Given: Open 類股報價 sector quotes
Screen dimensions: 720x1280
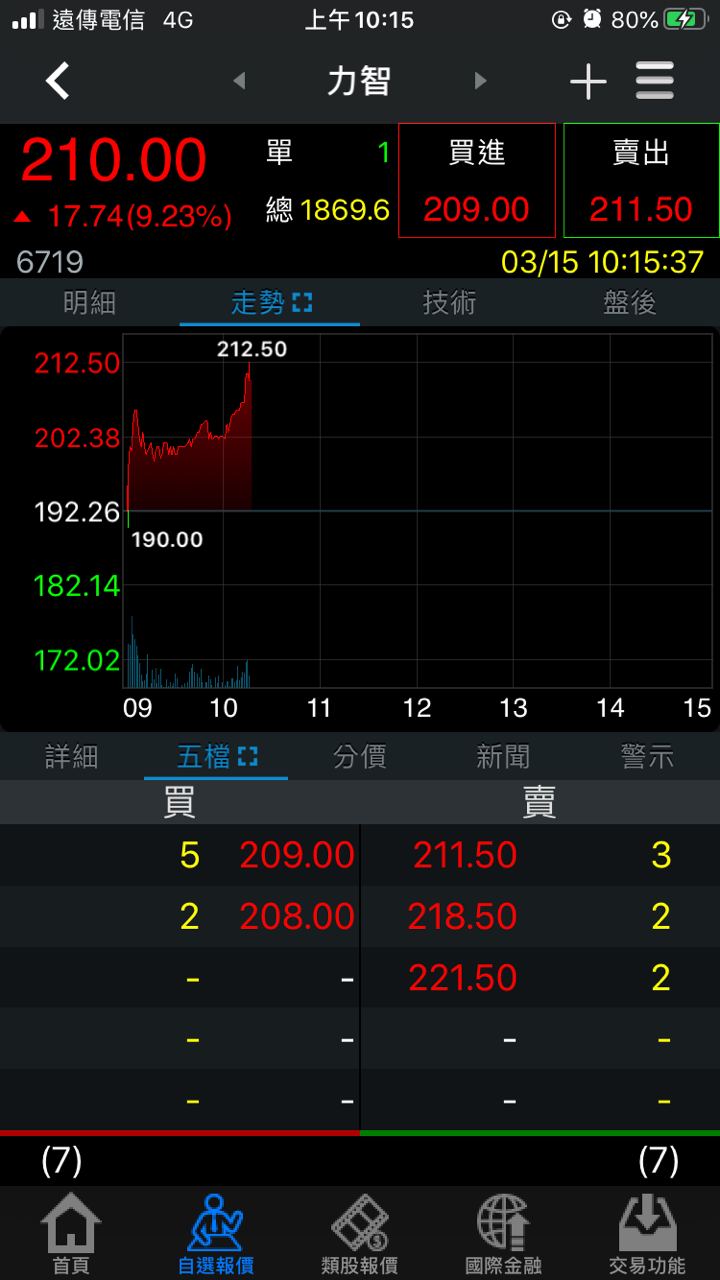Looking at the screenshot, I should click(x=360, y=1235).
